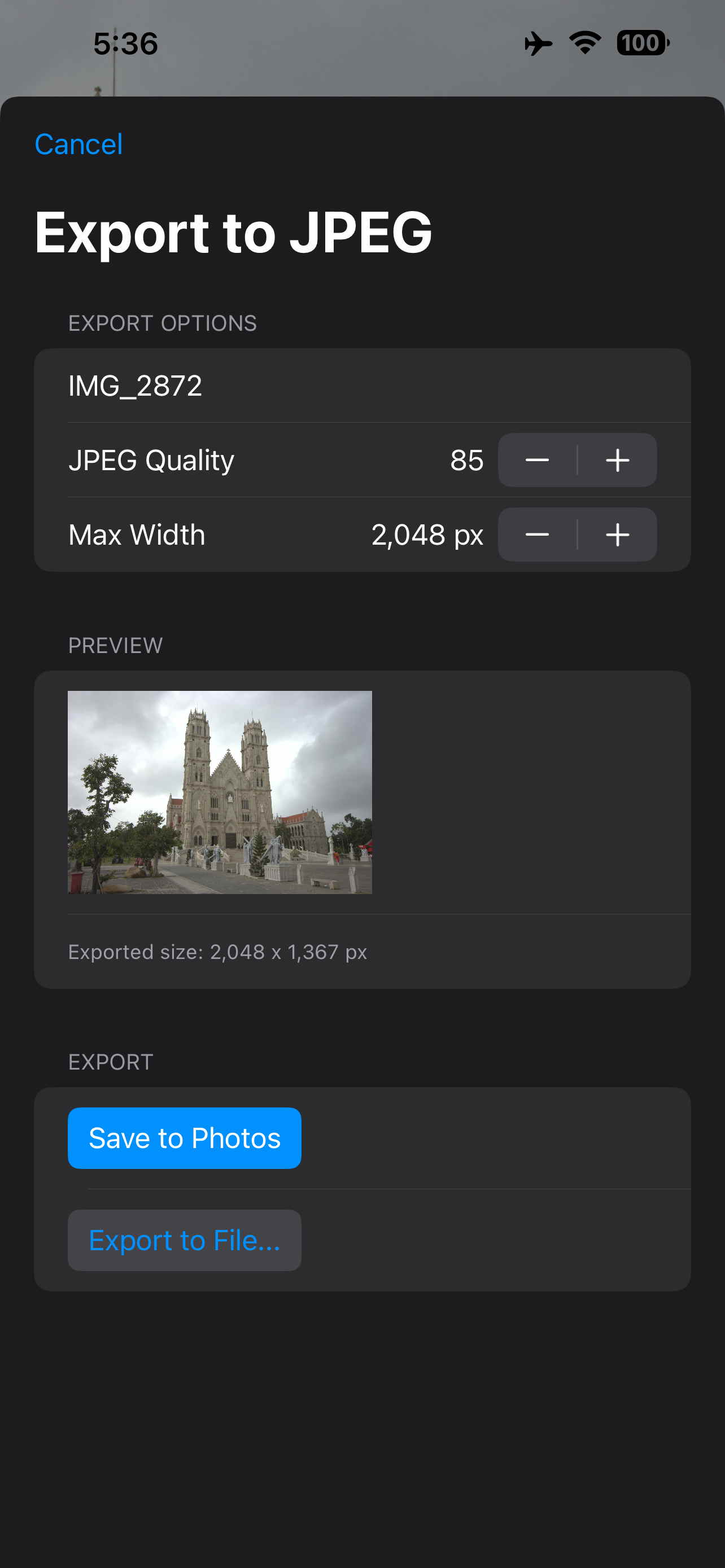
Task: Increase JPEG Quality with the plus button
Action: point(617,460)
